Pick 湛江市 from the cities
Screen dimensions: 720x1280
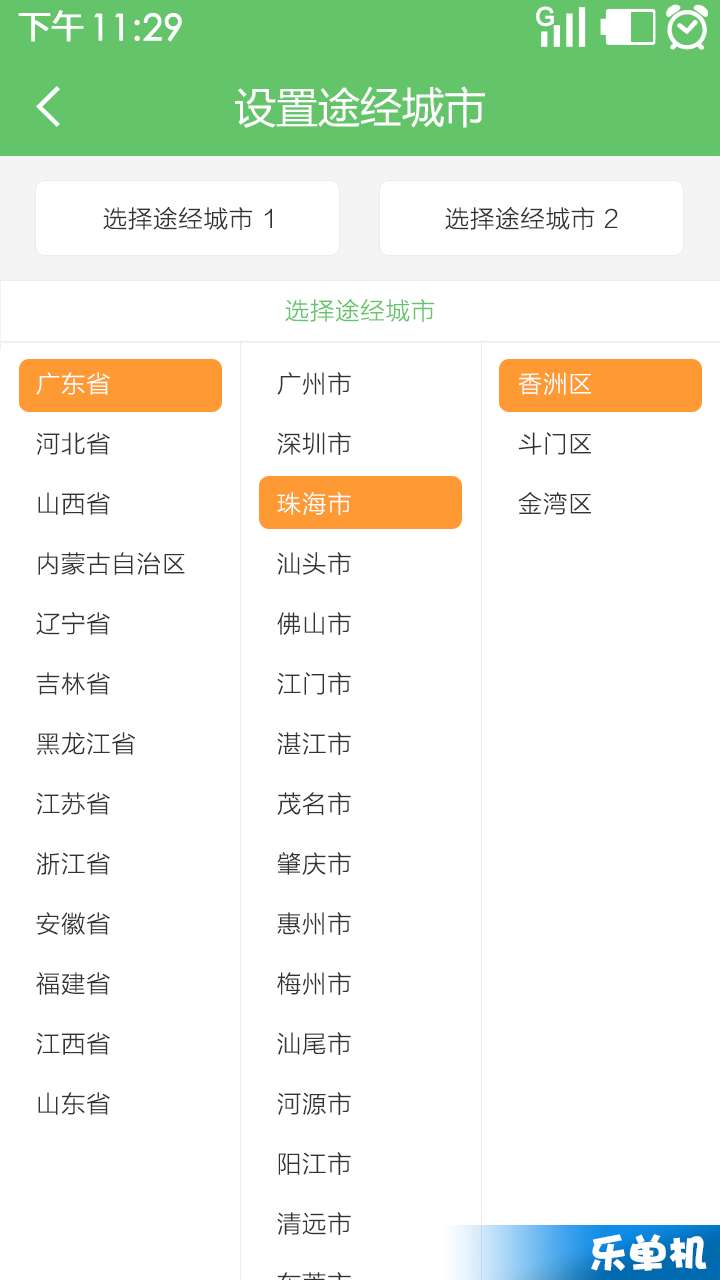360,744
